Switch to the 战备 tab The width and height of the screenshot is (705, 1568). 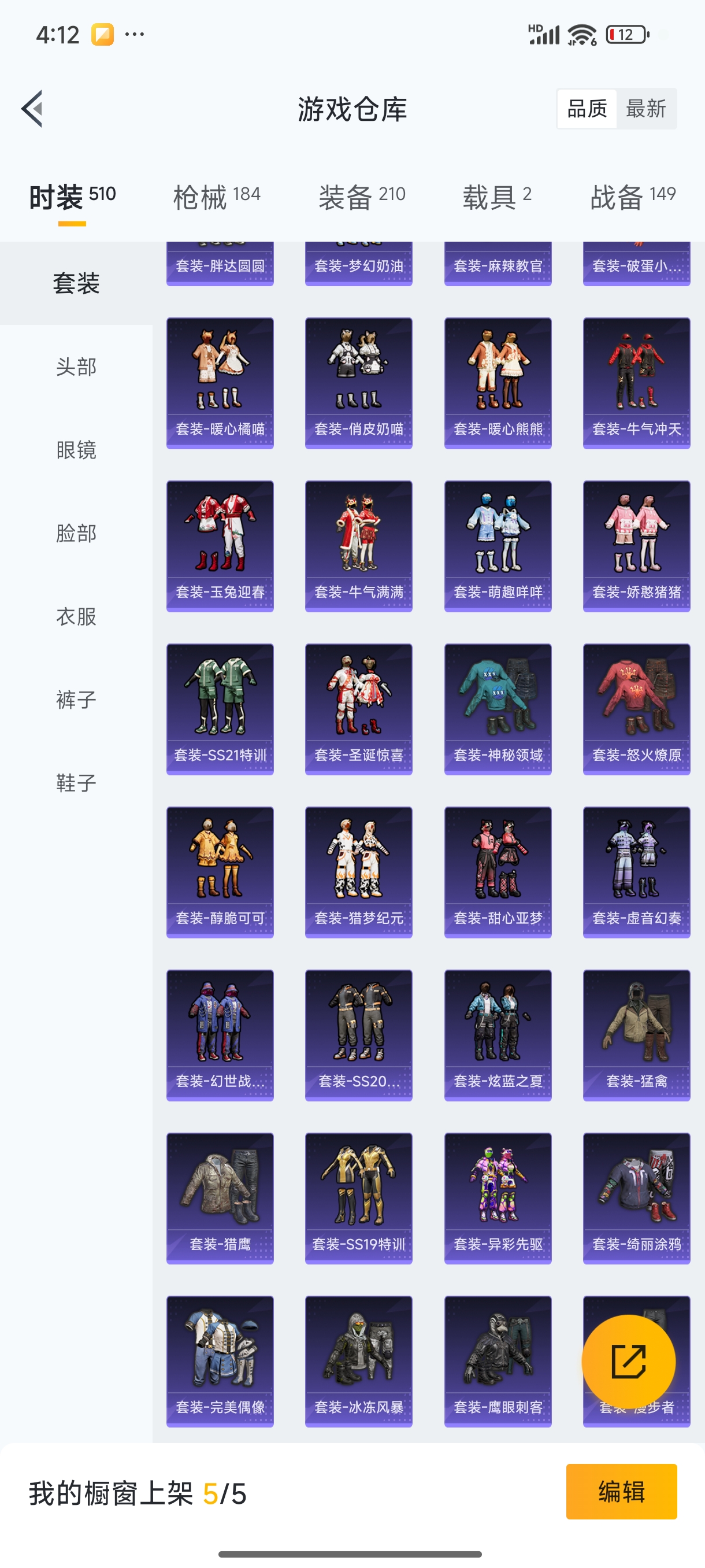click(x=633, y=197)
